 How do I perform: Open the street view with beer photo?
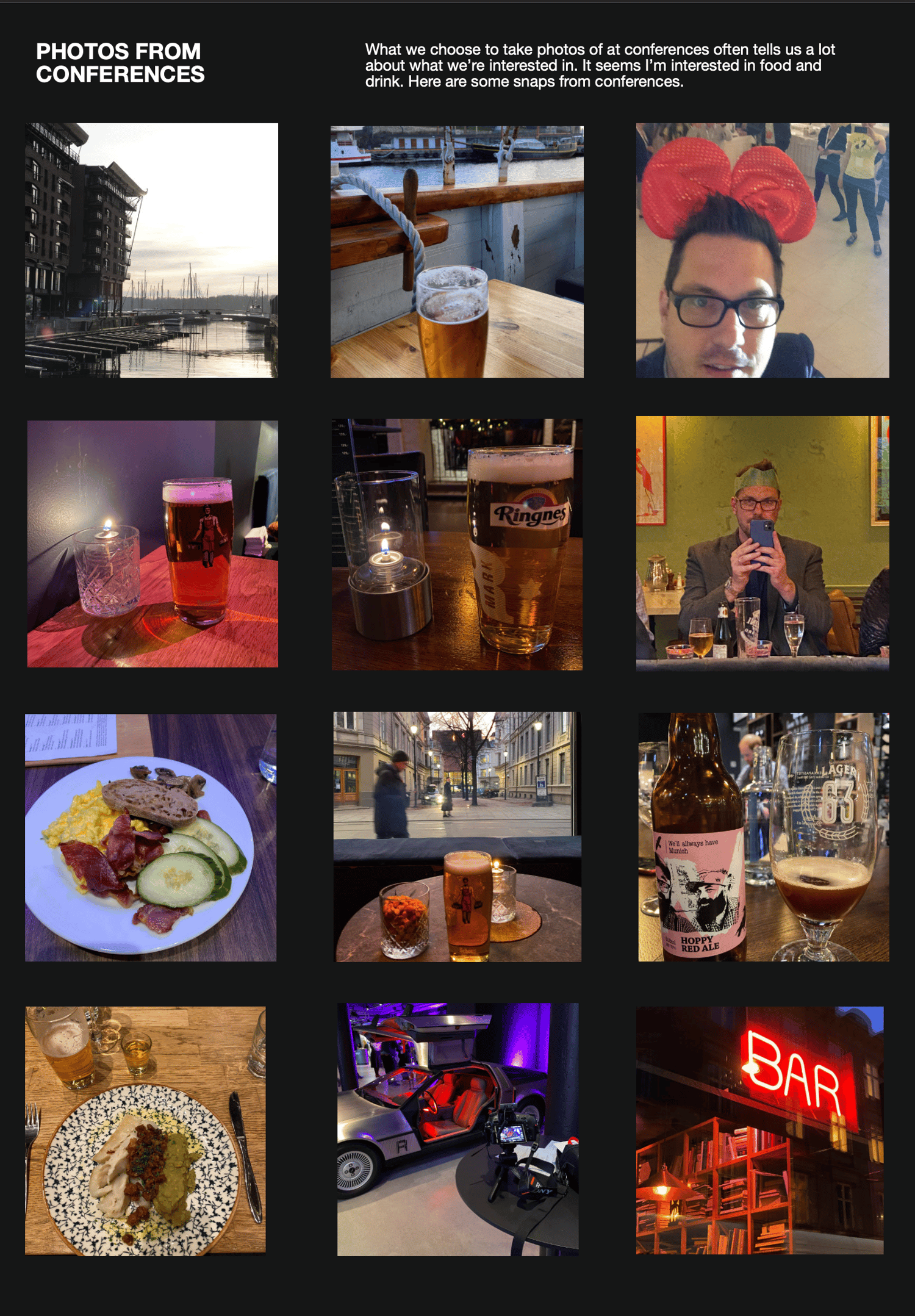point(457,836)
